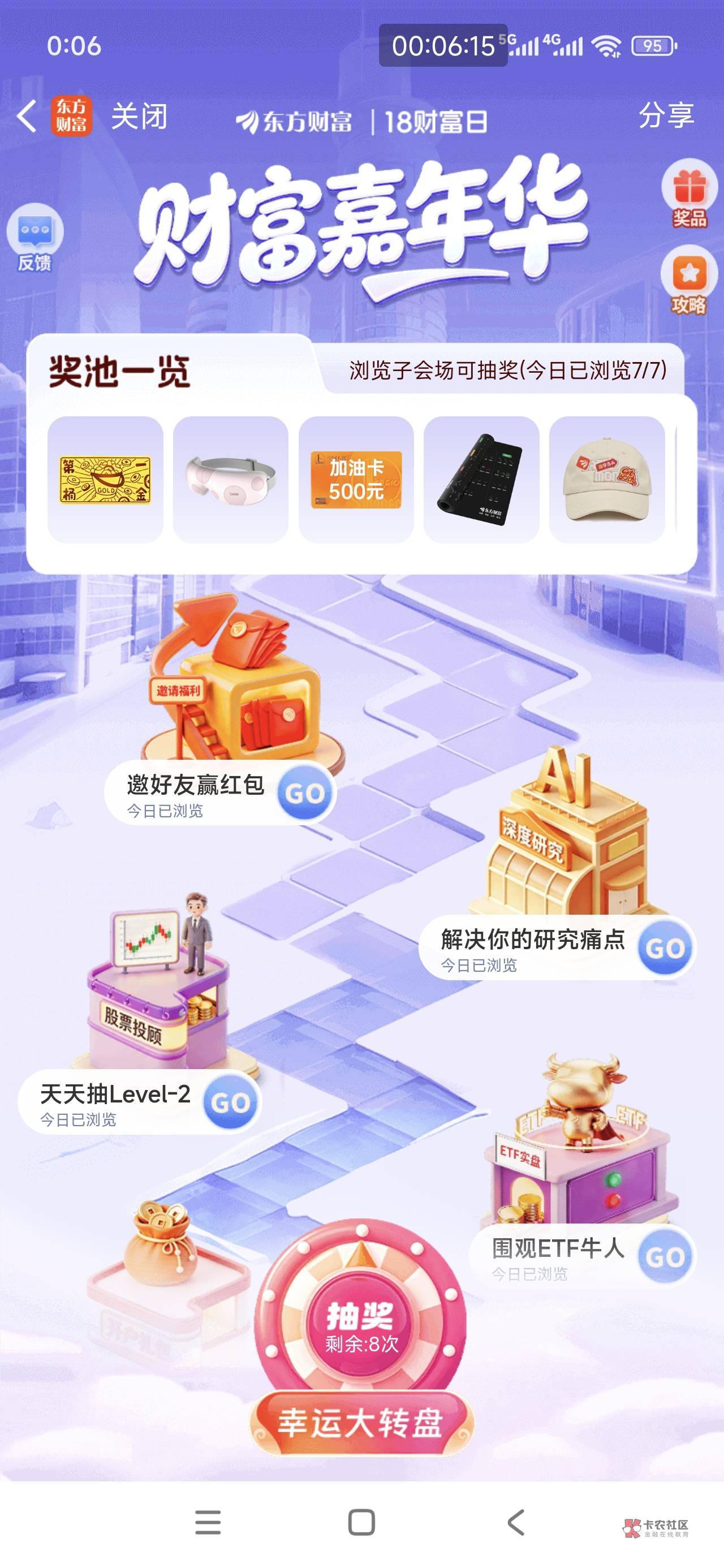Tap the 抽奖 lucky wheel button
Viewport: 724px width, 1568px height.
click(x=360, y=1327)
